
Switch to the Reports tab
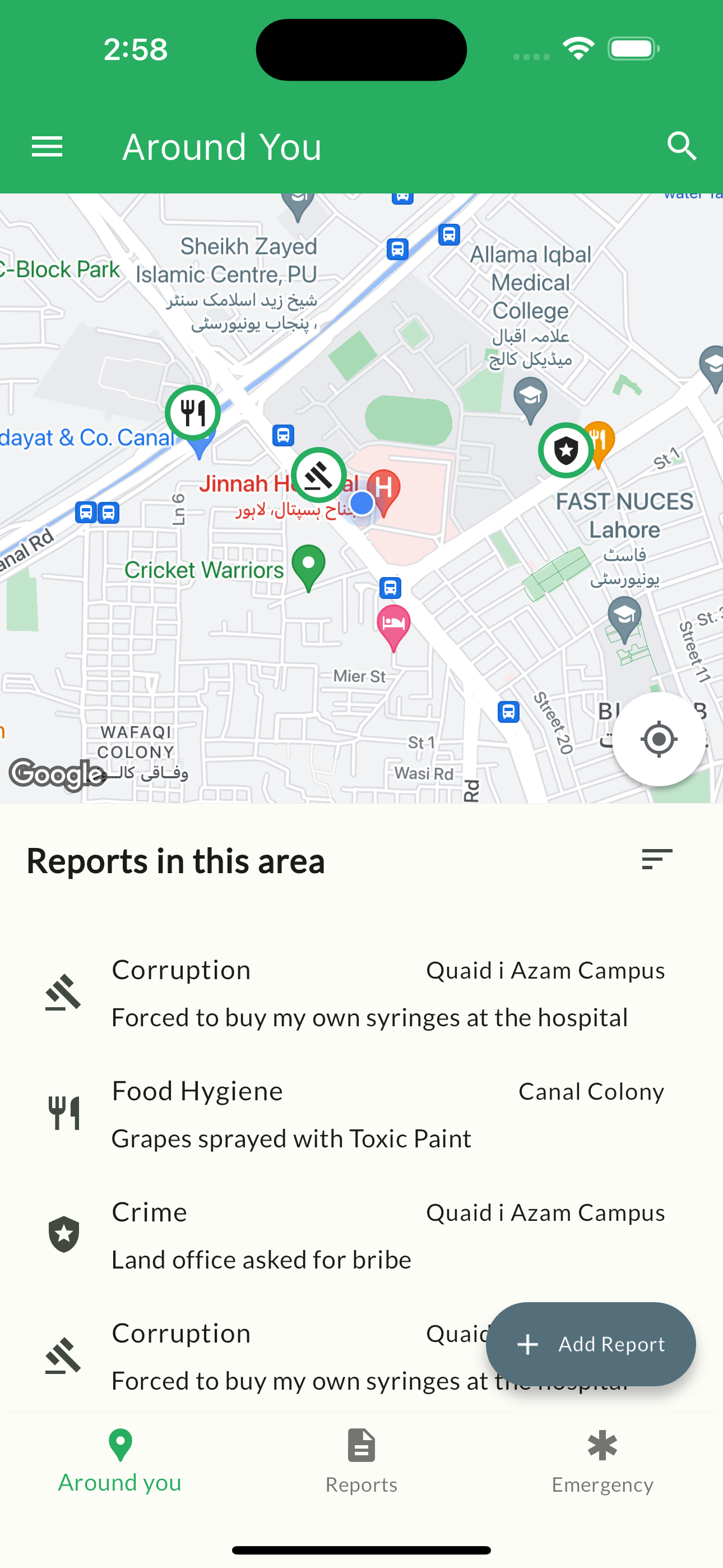coord(361,1461)
